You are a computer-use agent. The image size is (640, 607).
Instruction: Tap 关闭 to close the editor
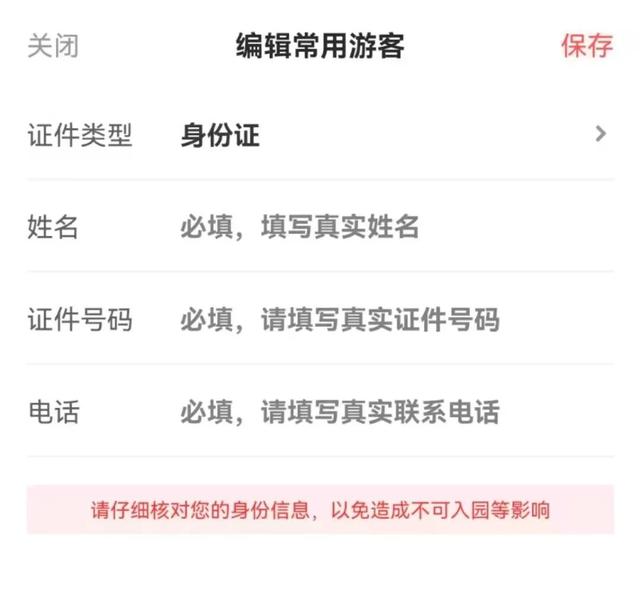(53, 46)
